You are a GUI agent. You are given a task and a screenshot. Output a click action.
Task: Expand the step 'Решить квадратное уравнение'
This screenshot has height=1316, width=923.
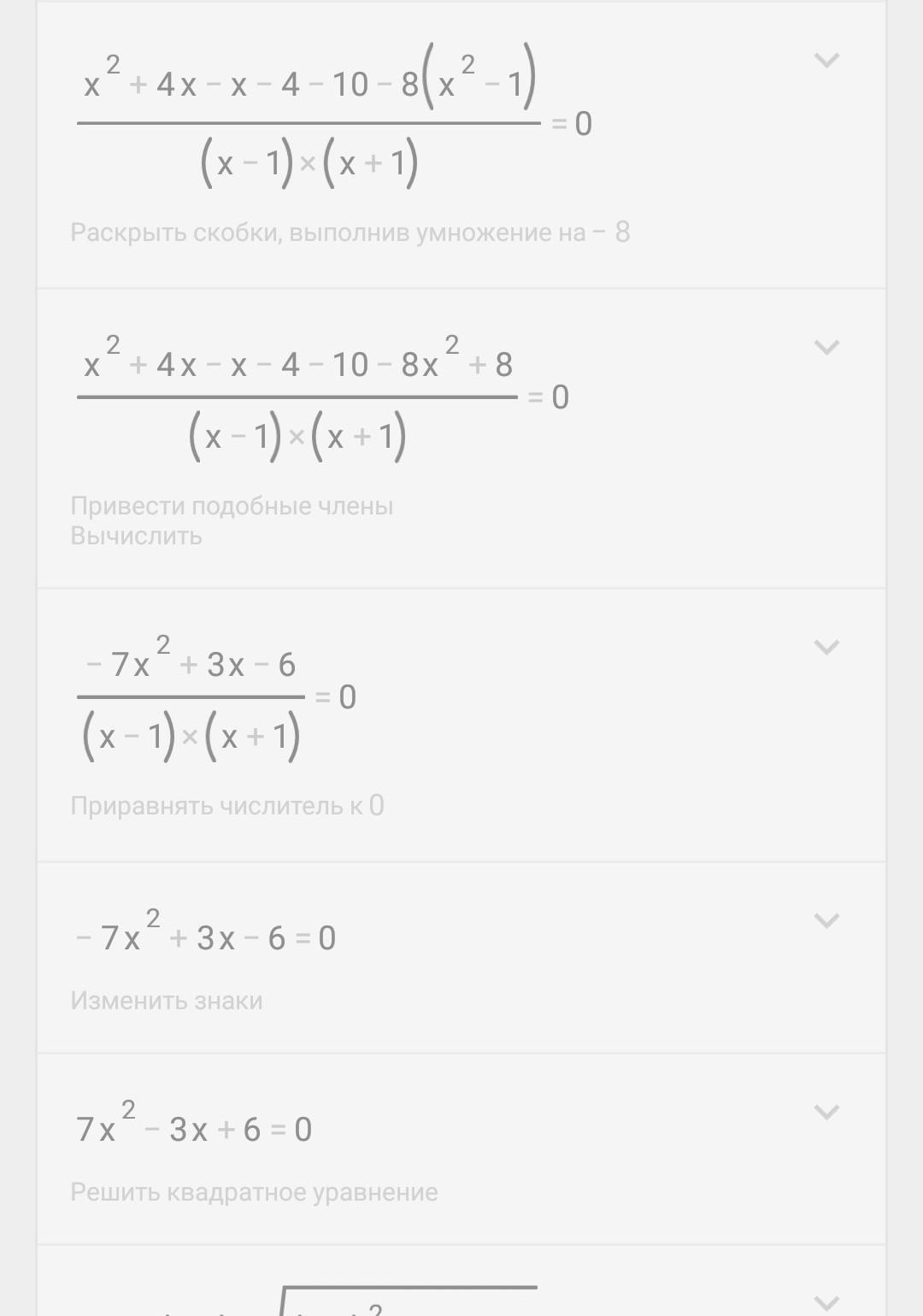point(826,1112)
